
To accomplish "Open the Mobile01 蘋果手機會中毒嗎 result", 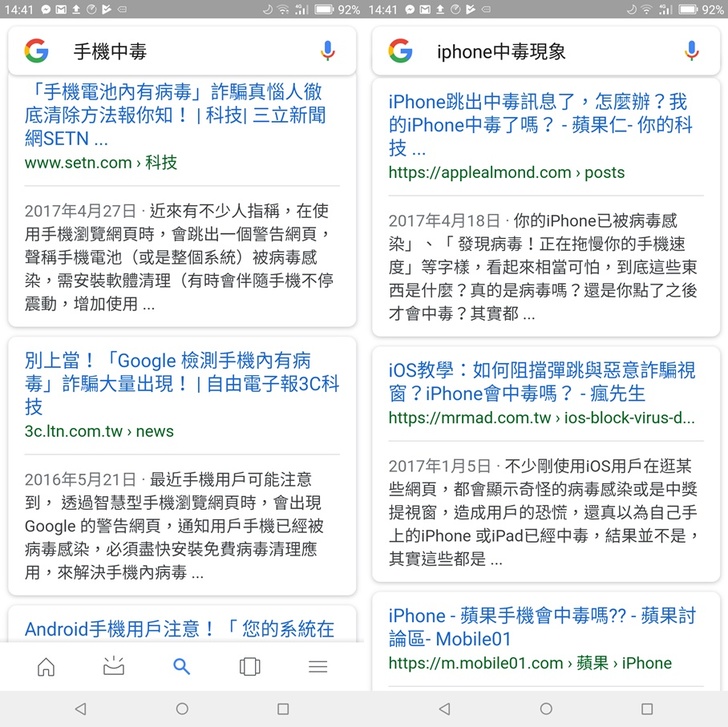I will tap(540, 627).
